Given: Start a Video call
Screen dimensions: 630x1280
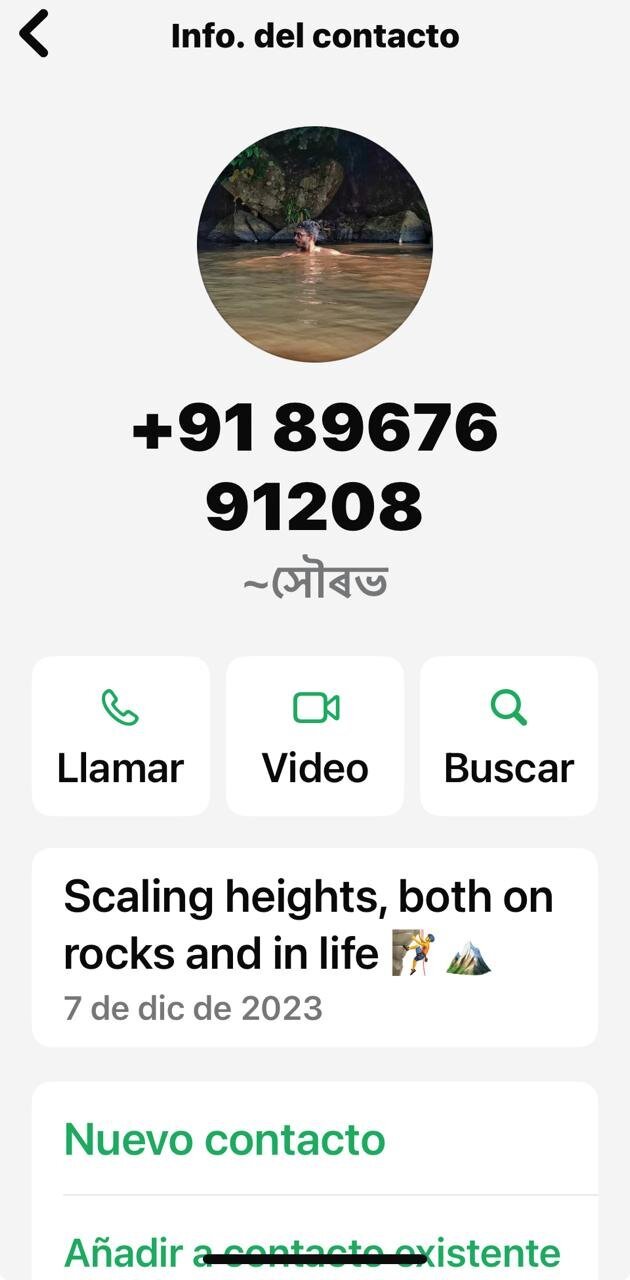Looking at the screenshot, I should click(x=315, y=736).
